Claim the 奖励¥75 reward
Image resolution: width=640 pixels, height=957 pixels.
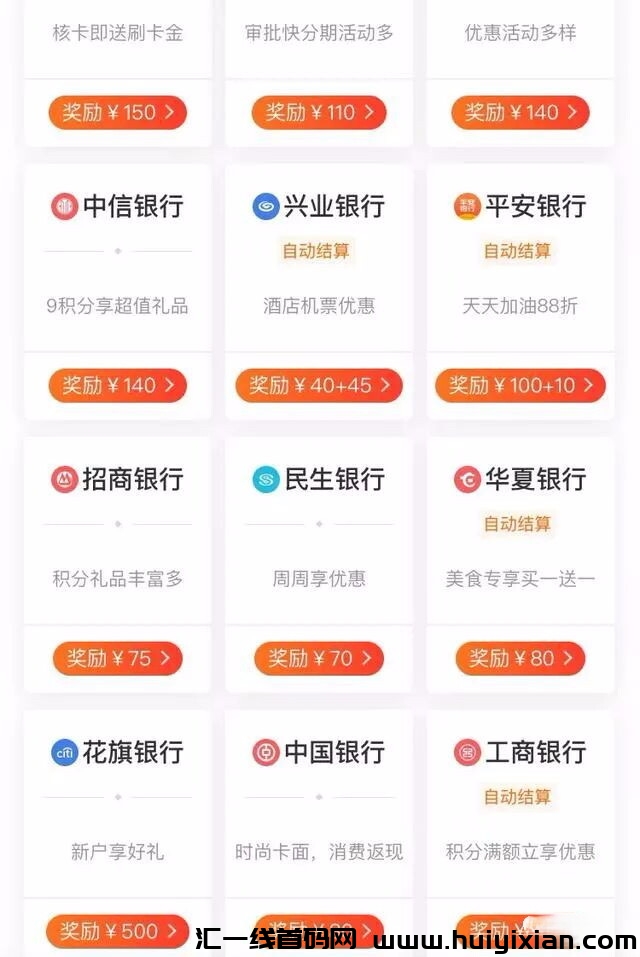click(x=118, y=658)
